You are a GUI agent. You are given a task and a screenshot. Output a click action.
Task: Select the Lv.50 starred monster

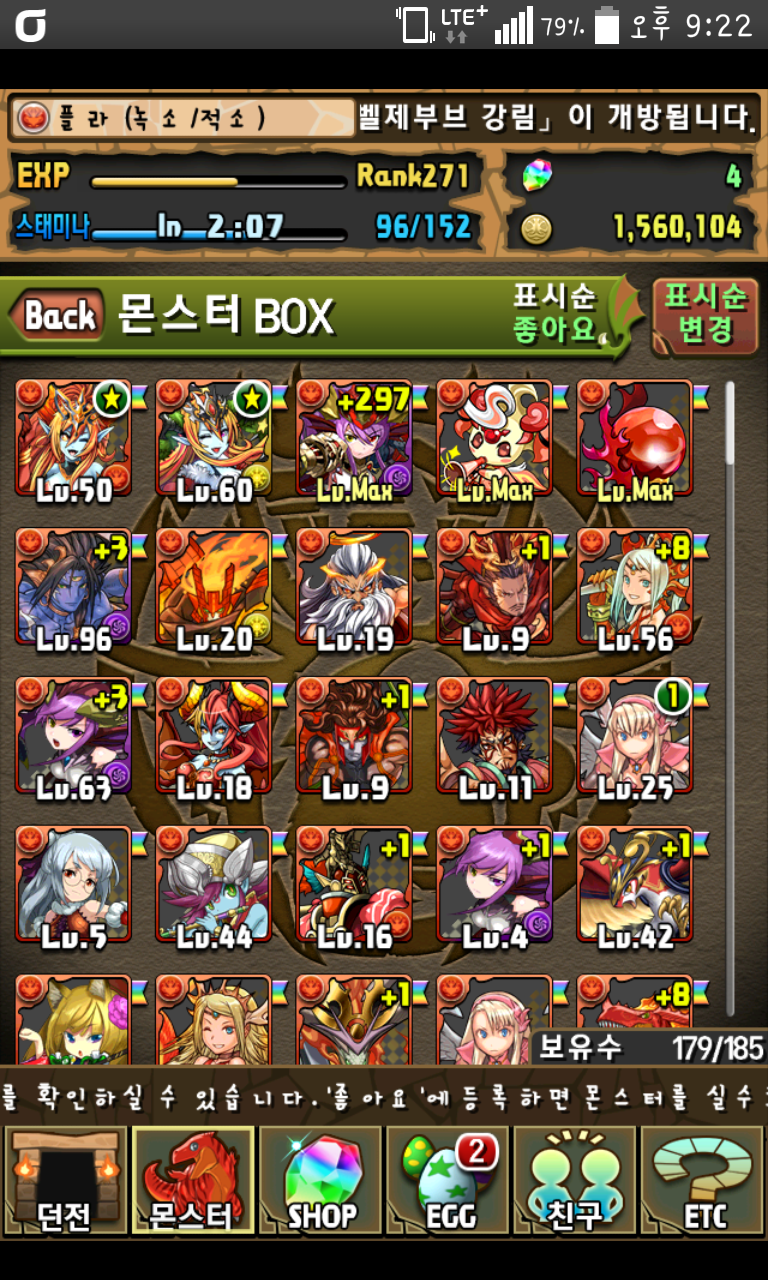point(73,440)
